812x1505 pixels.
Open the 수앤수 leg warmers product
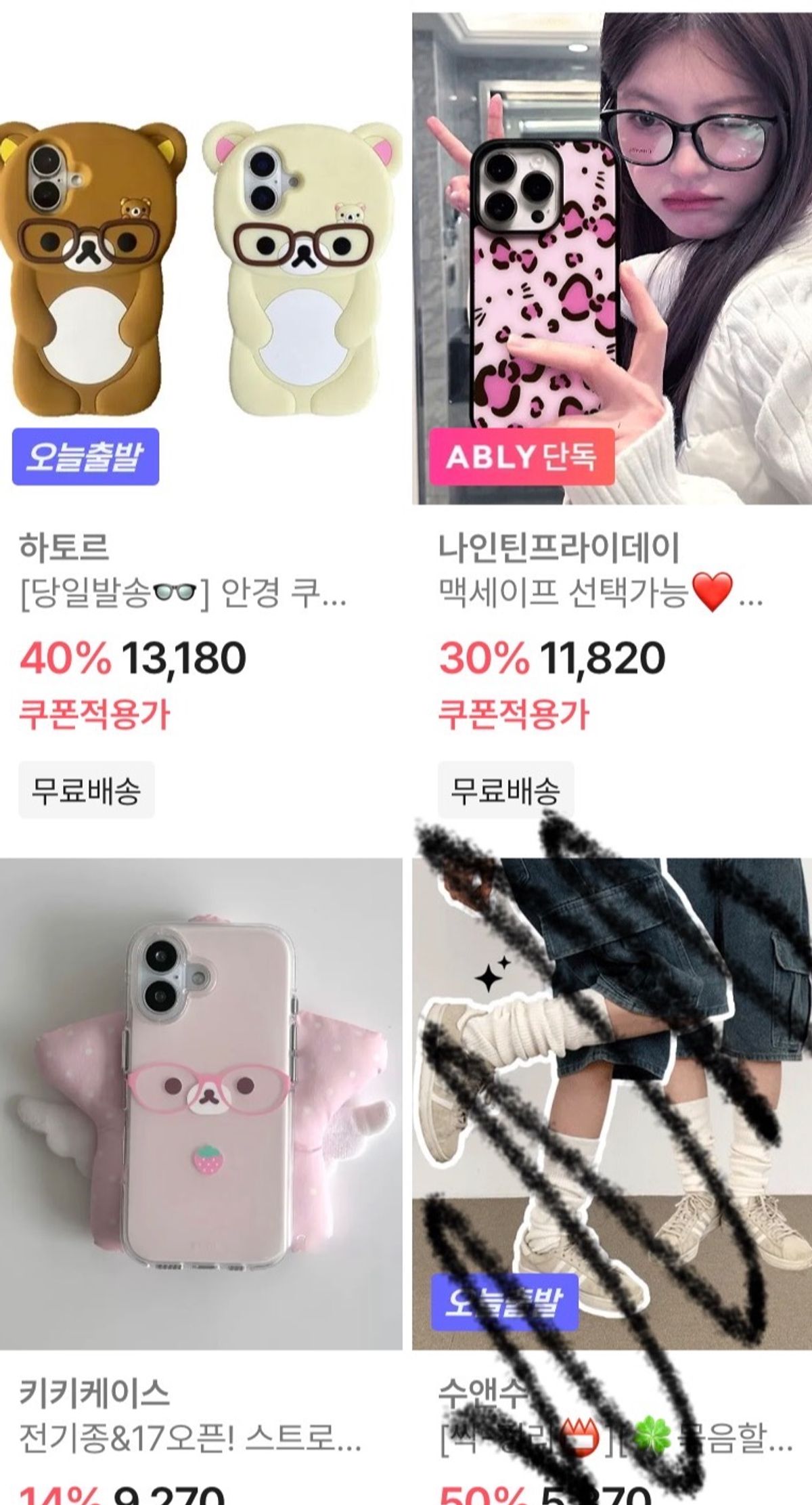[612, 1104]
